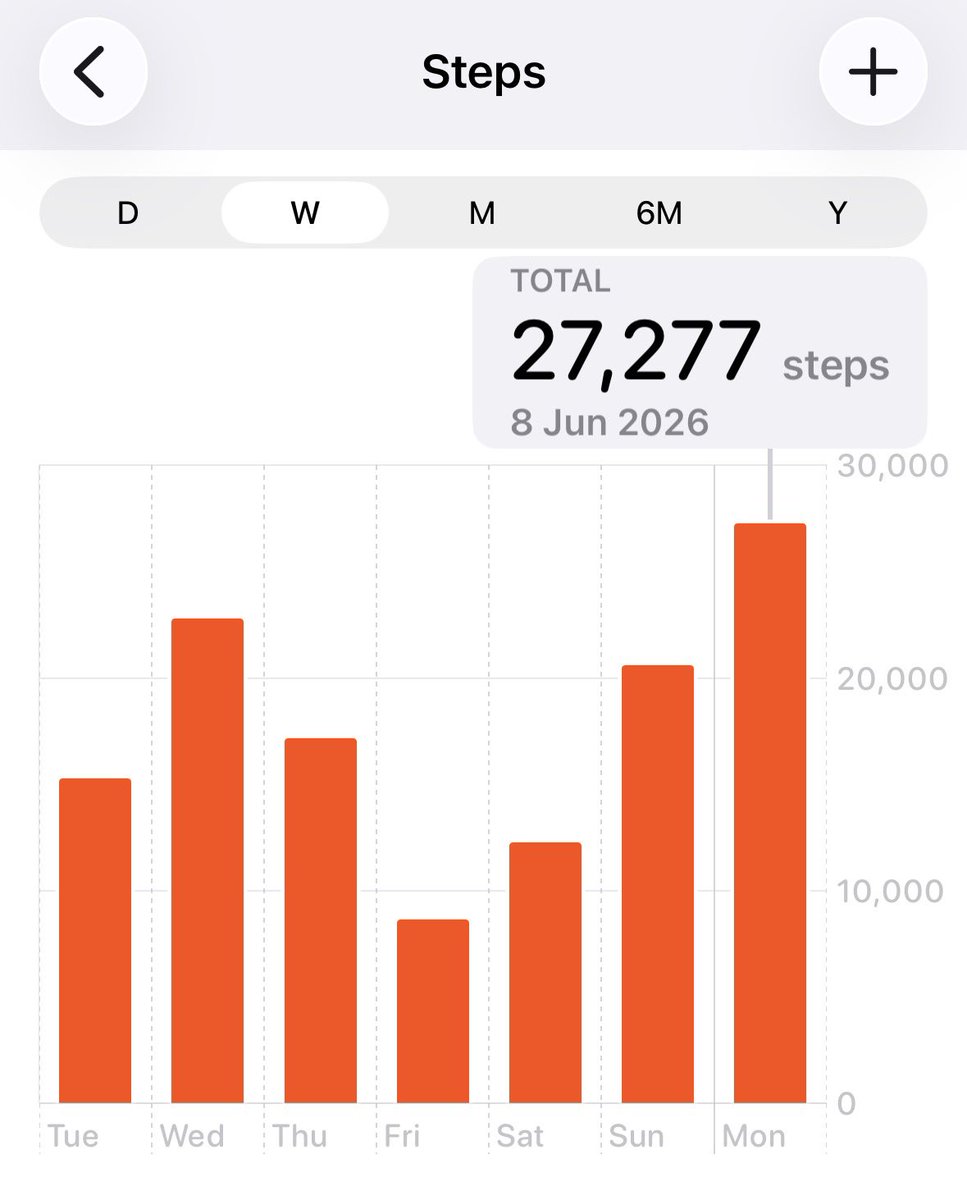Image resolution: width=967 pixels, height=1200 pixels.
Task: Add step data with the plus button
Action: [873, 72]
